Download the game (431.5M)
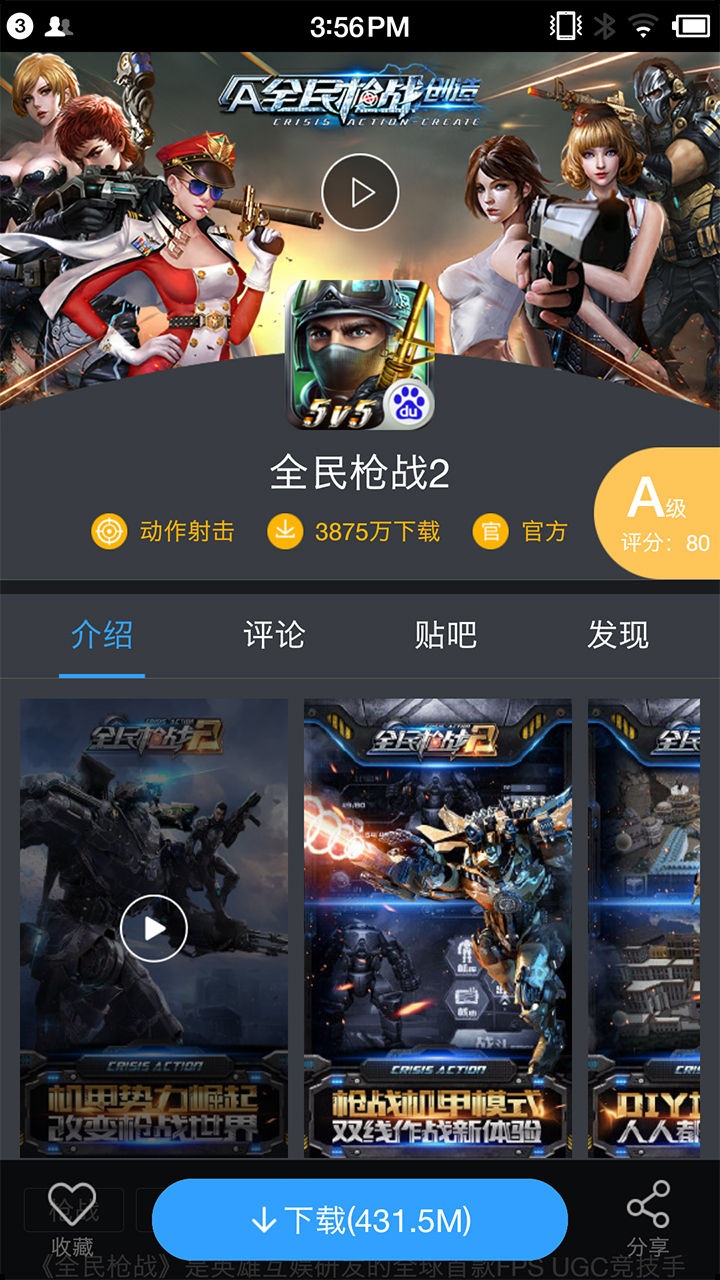720x1280 pixels. tap(360, 1219)
